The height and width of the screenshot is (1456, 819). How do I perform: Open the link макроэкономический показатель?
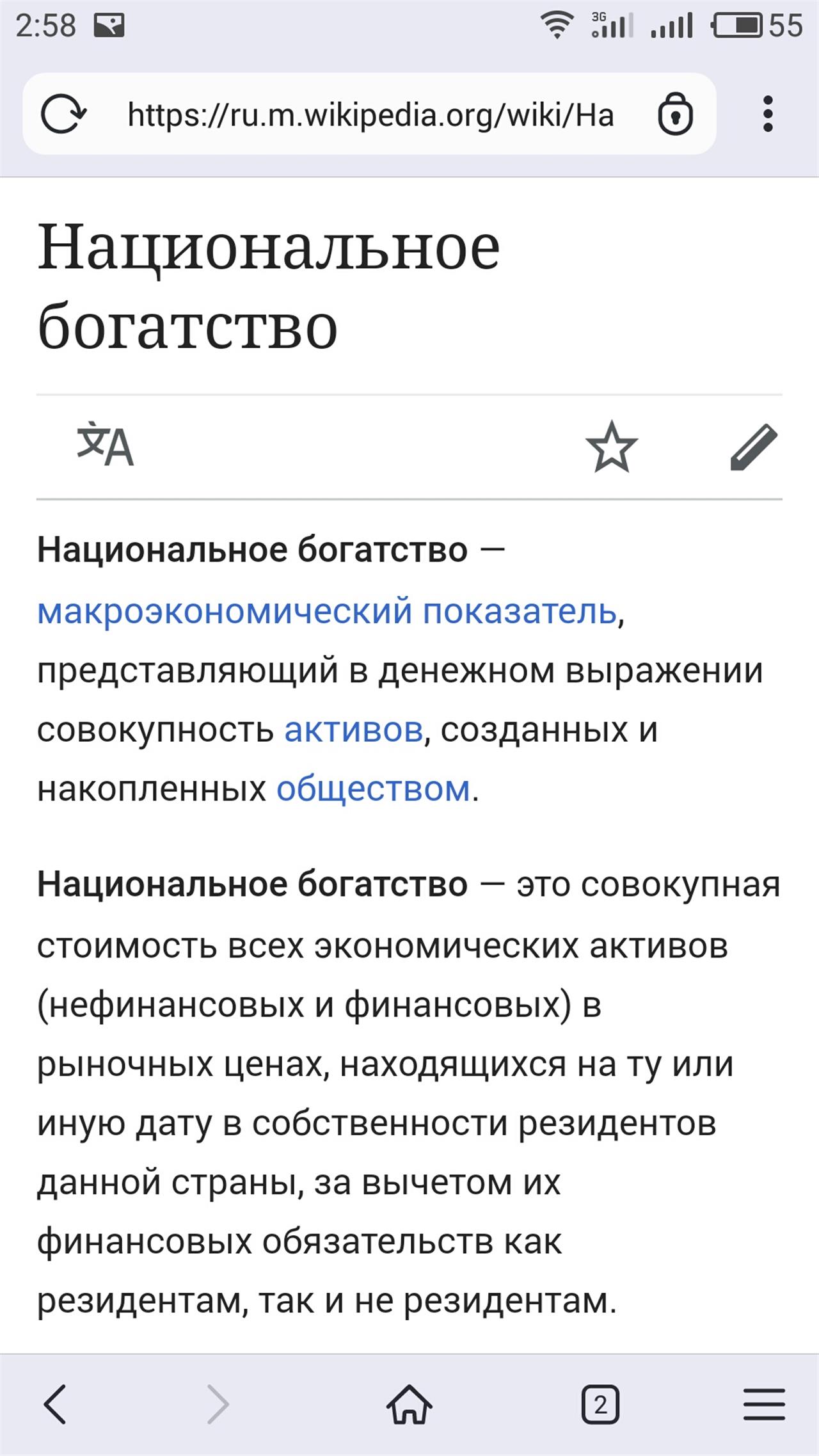pyautogui.click(x=327, y=611)
